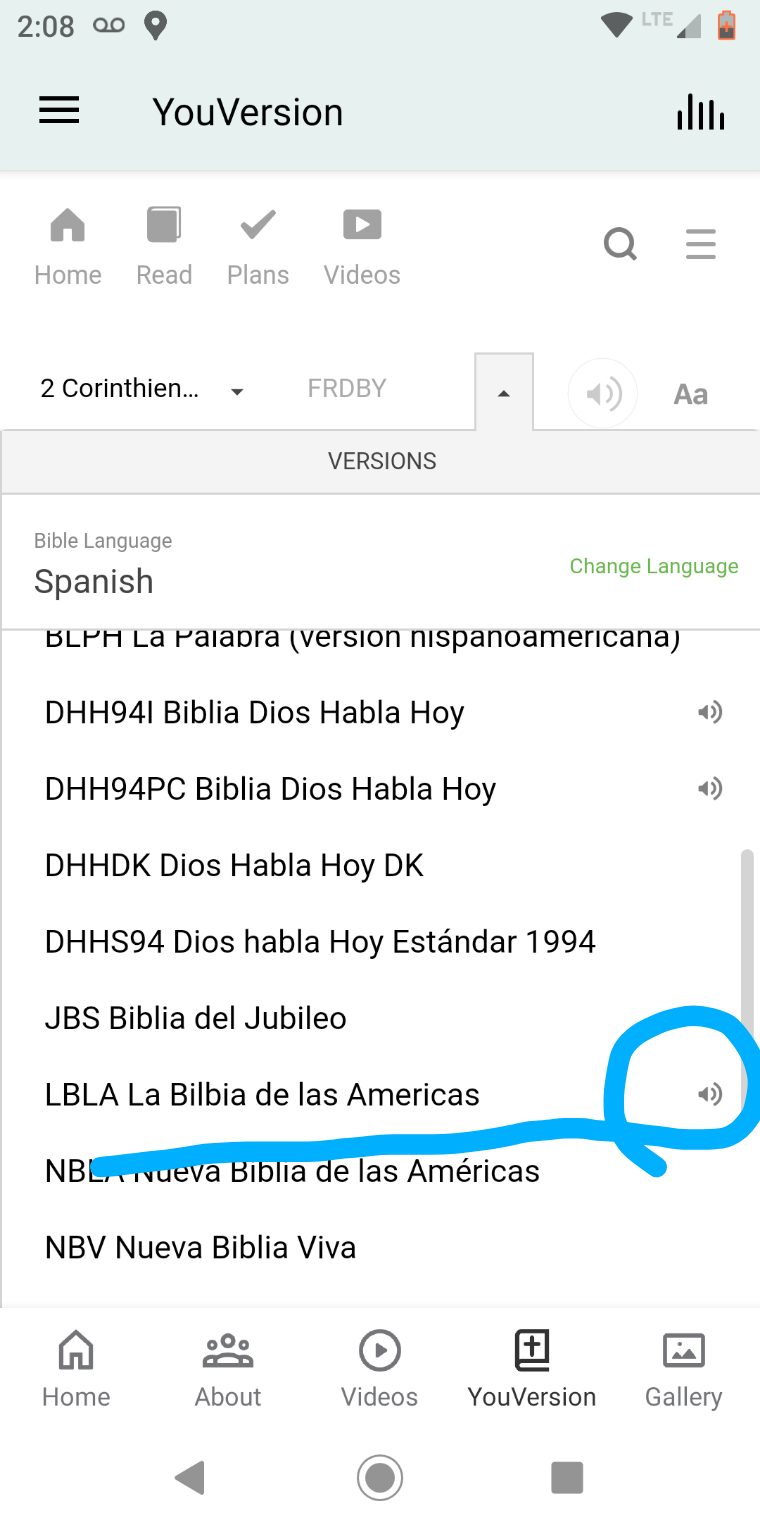Select JBS Biblia del Jubileo

click(196, 1018)
